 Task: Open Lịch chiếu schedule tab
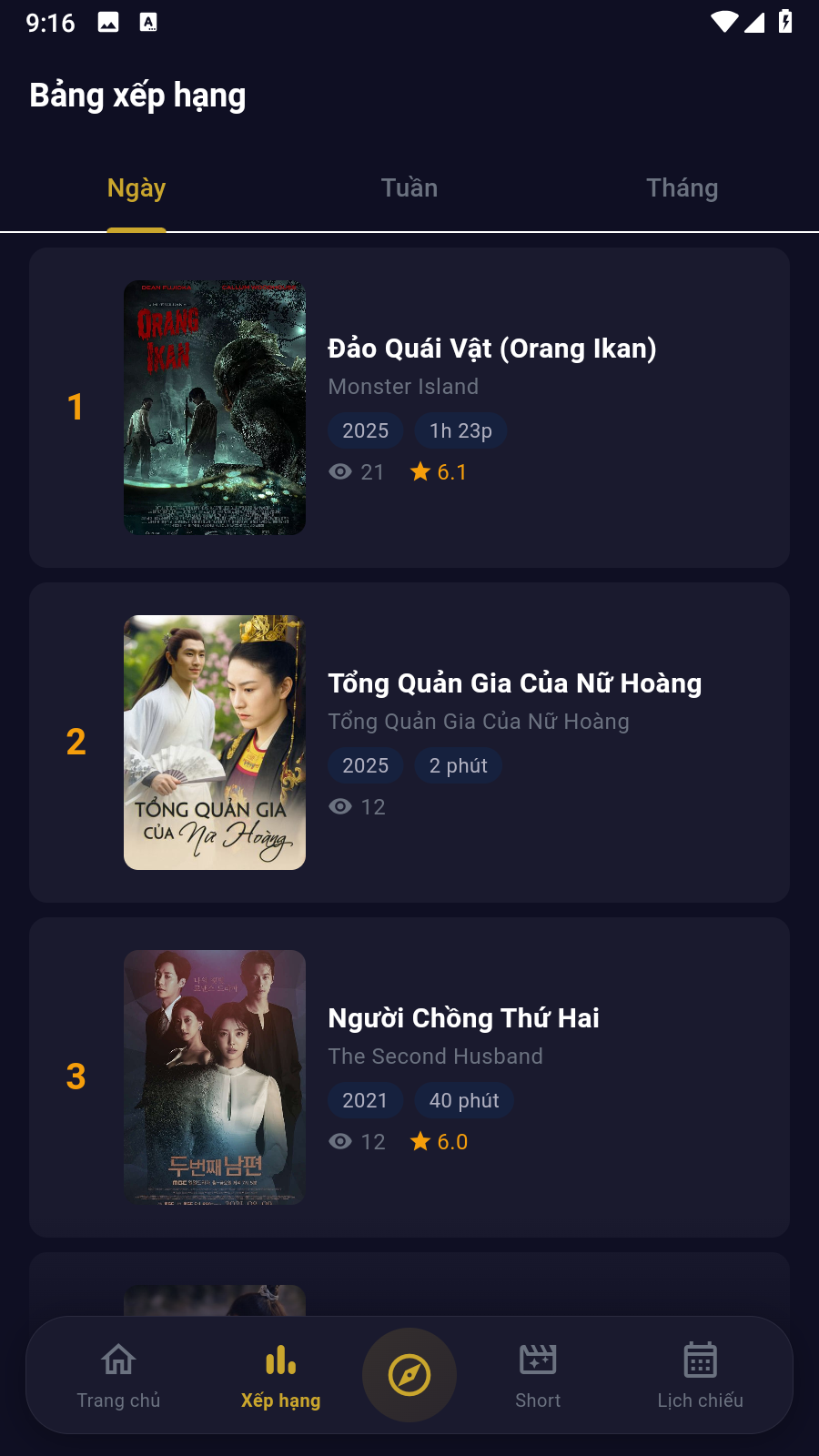pos(701,1376)
